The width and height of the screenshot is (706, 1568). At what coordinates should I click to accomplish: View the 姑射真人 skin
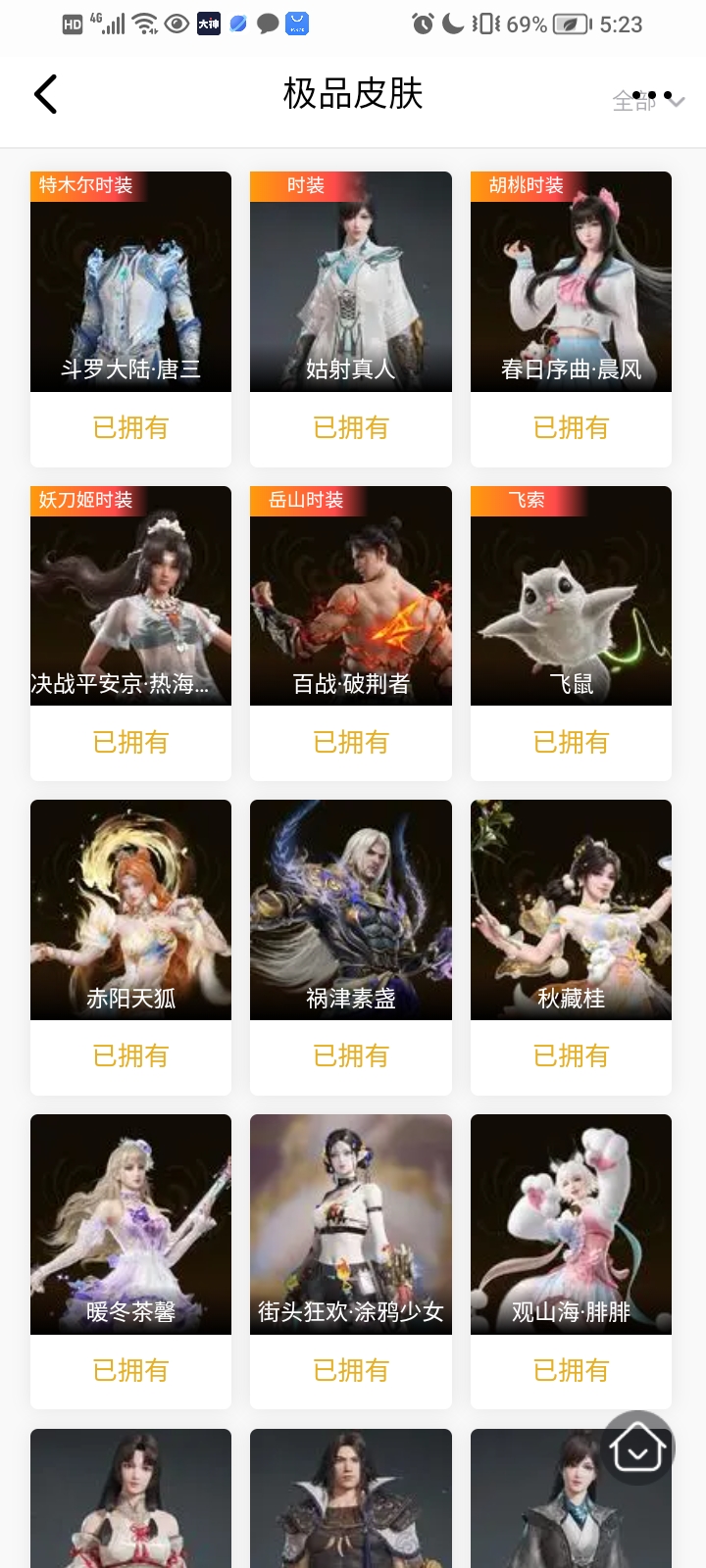tap(350, 282)
